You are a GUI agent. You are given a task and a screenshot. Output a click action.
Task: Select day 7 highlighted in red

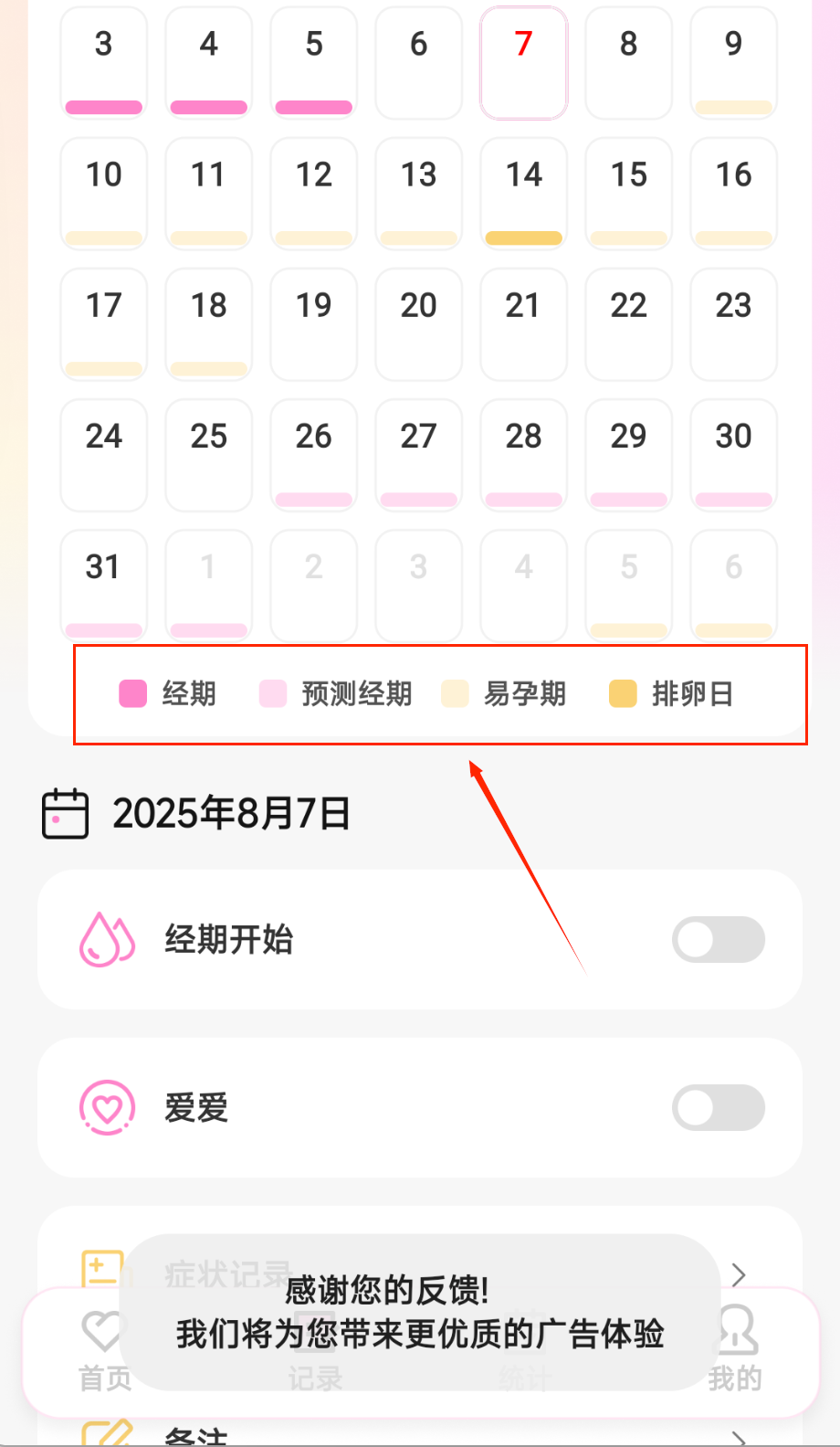[523, 62]
